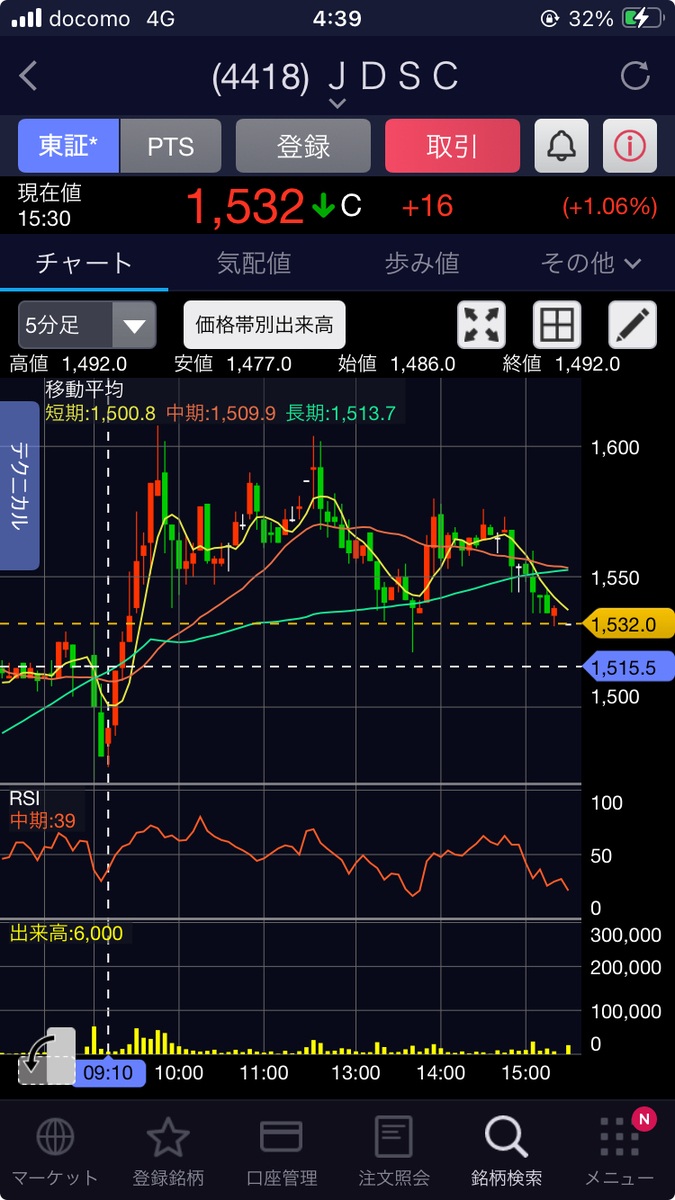Screen dimensions: 675x1200
Task: Open the price alert bell
Action: 561,146
